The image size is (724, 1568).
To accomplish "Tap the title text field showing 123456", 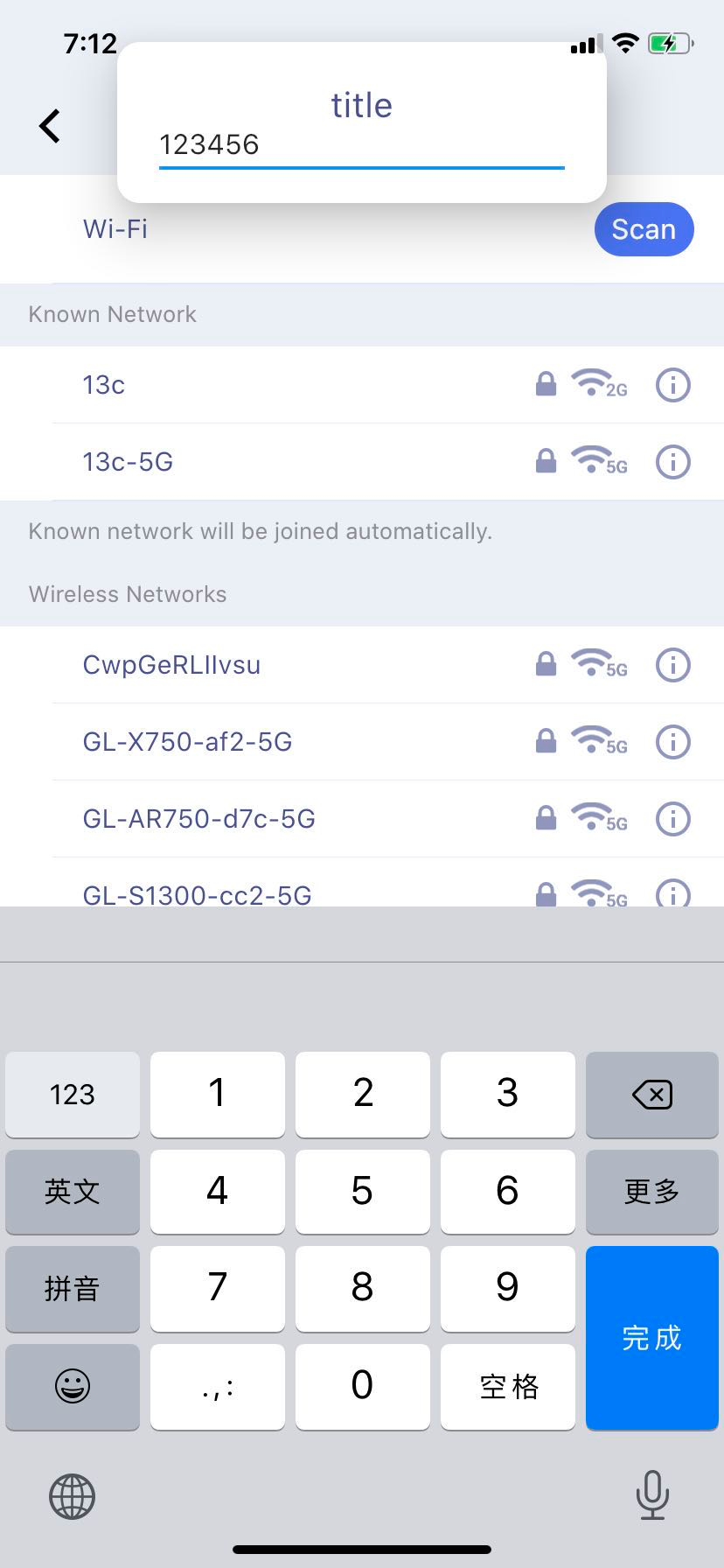I will pos(361,145).
